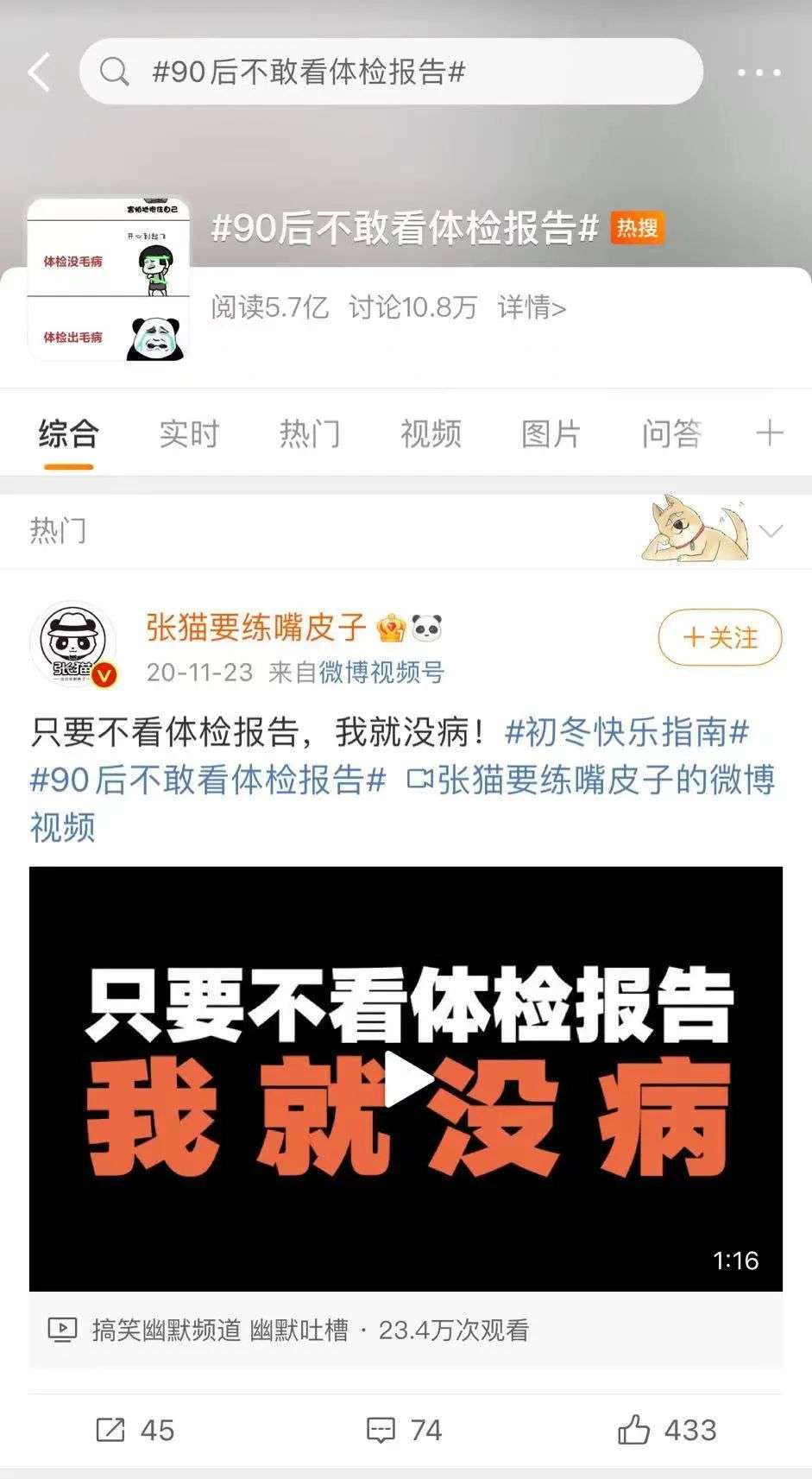Repost the post with 45 shares
The width and height of the screenshot is (812, 1479).
pos(135,1430)
